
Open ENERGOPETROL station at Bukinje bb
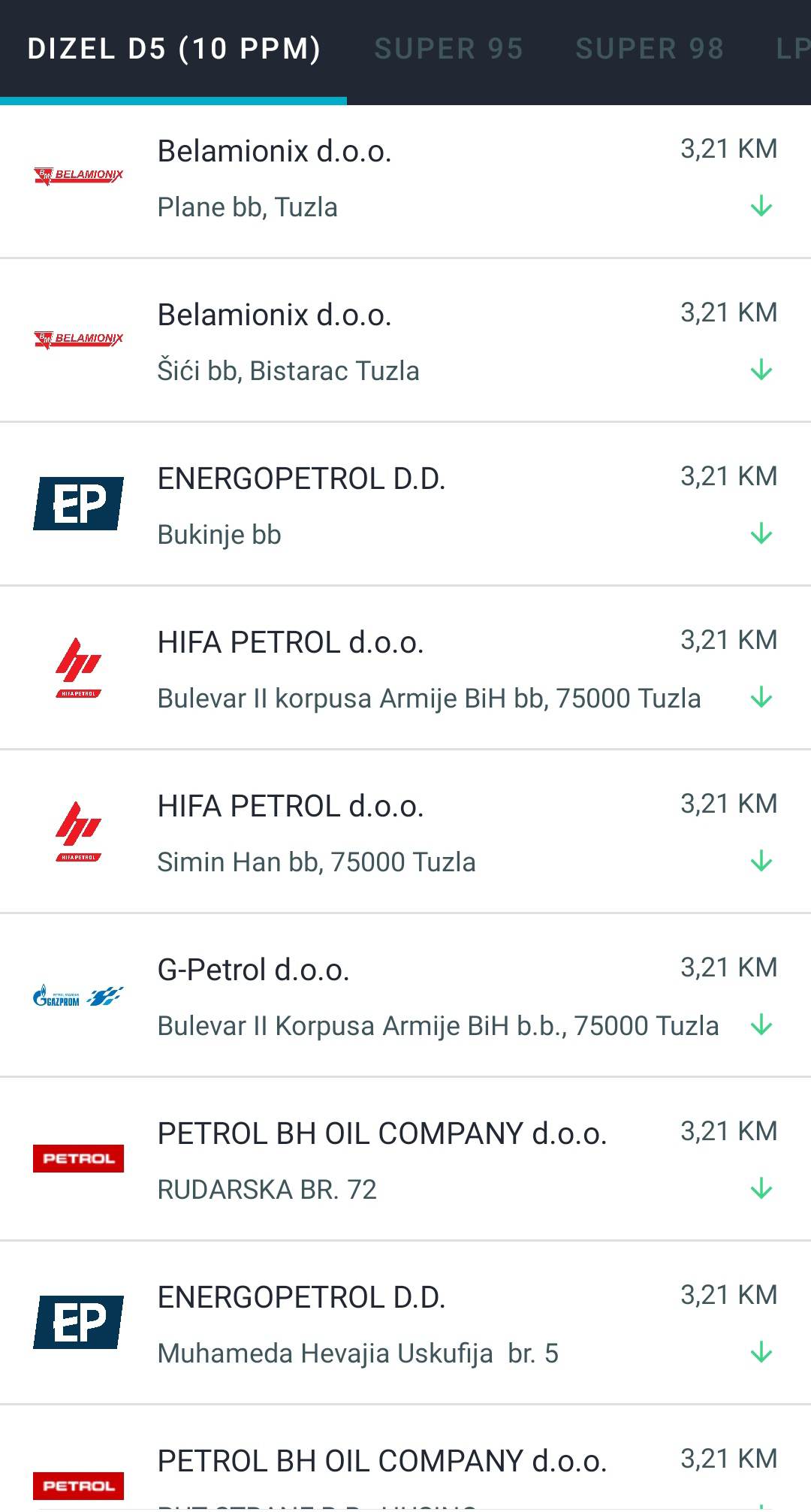pos(405,506)
